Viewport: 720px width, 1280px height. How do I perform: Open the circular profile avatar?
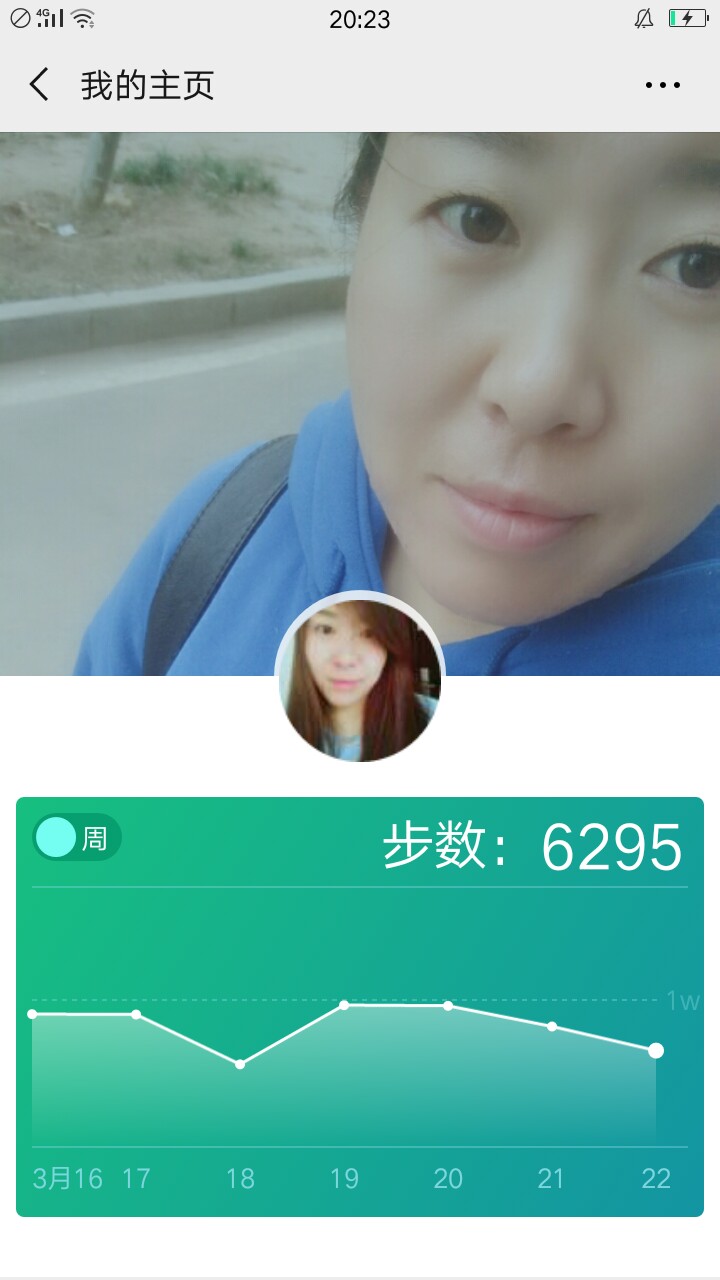[x=360, y=677]
